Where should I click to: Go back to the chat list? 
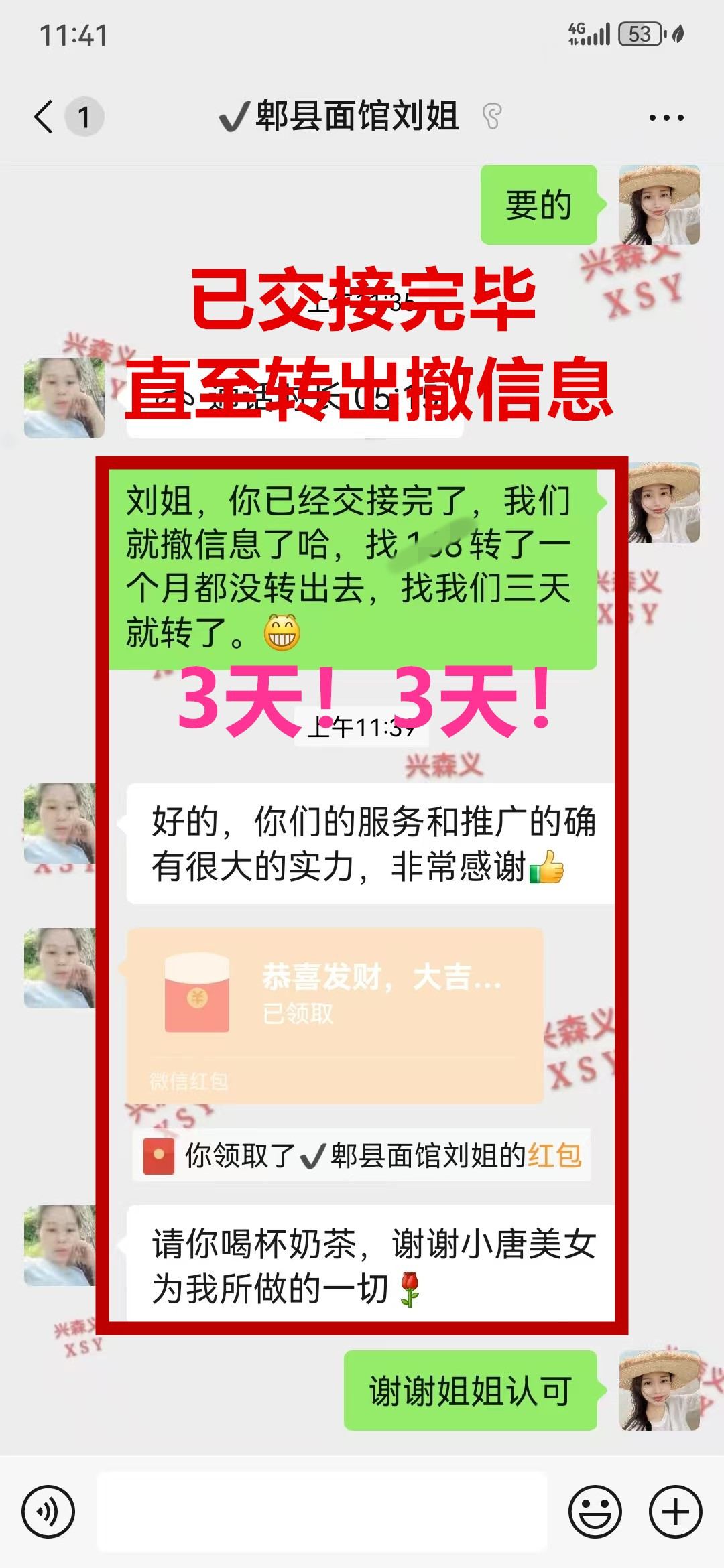[x=44, y=117]
